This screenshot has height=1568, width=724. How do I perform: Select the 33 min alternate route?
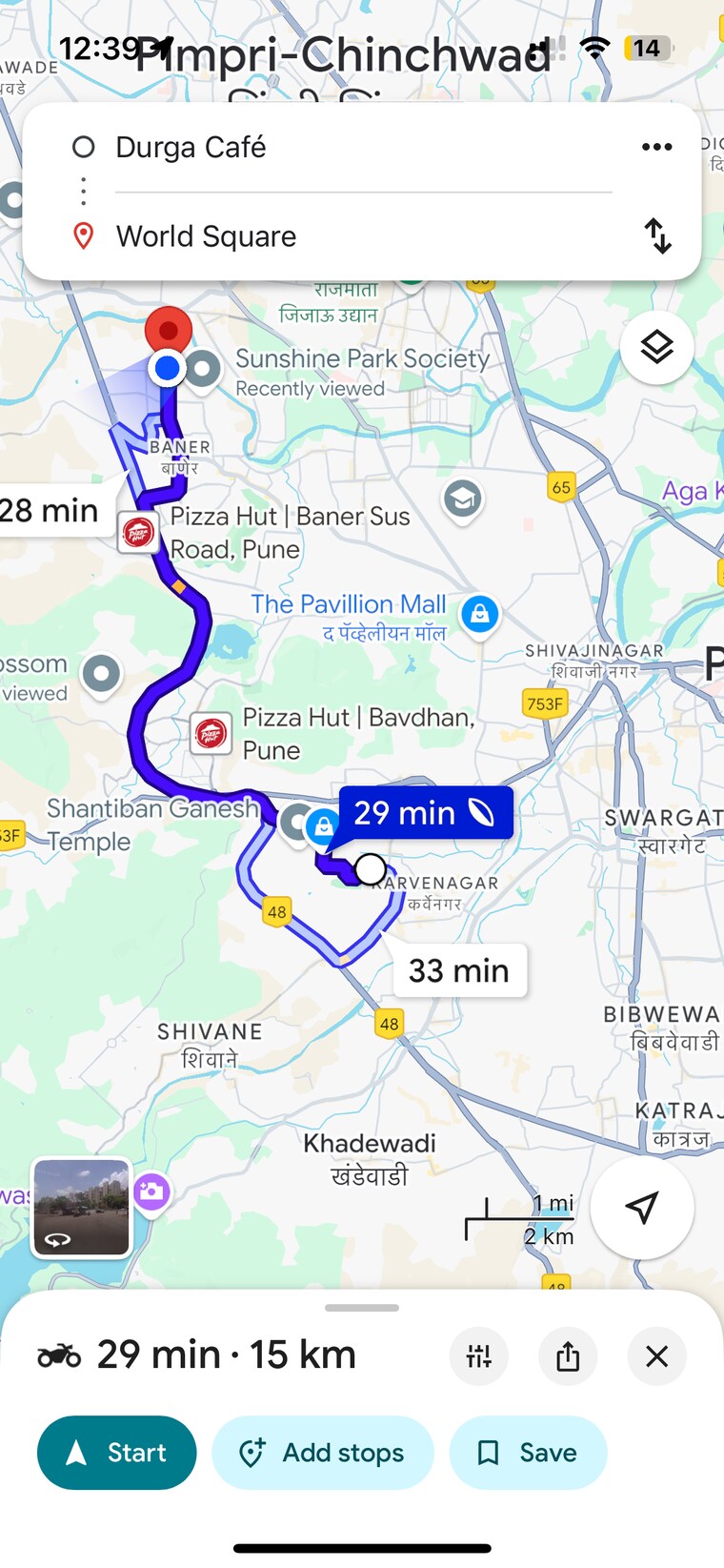click(x=460, y=970)
